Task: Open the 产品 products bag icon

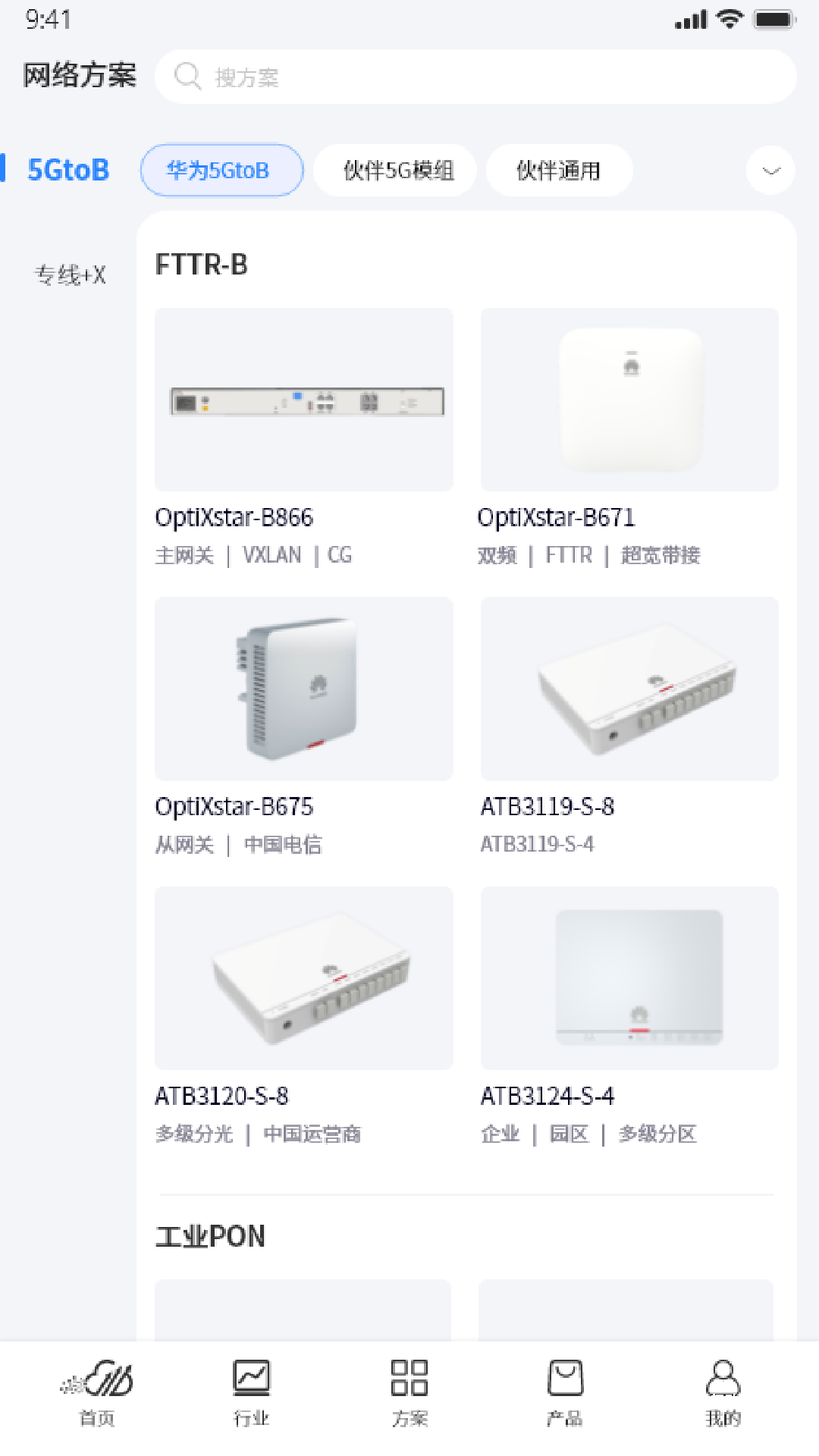Action: tap(565, 1385)
